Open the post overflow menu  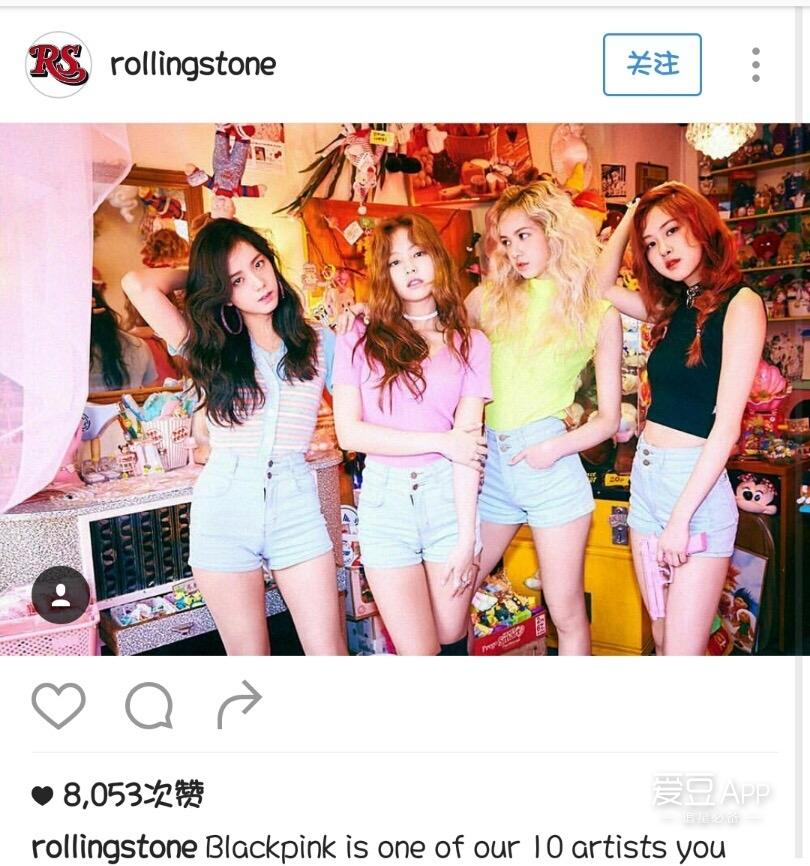[x=755, y=65]
